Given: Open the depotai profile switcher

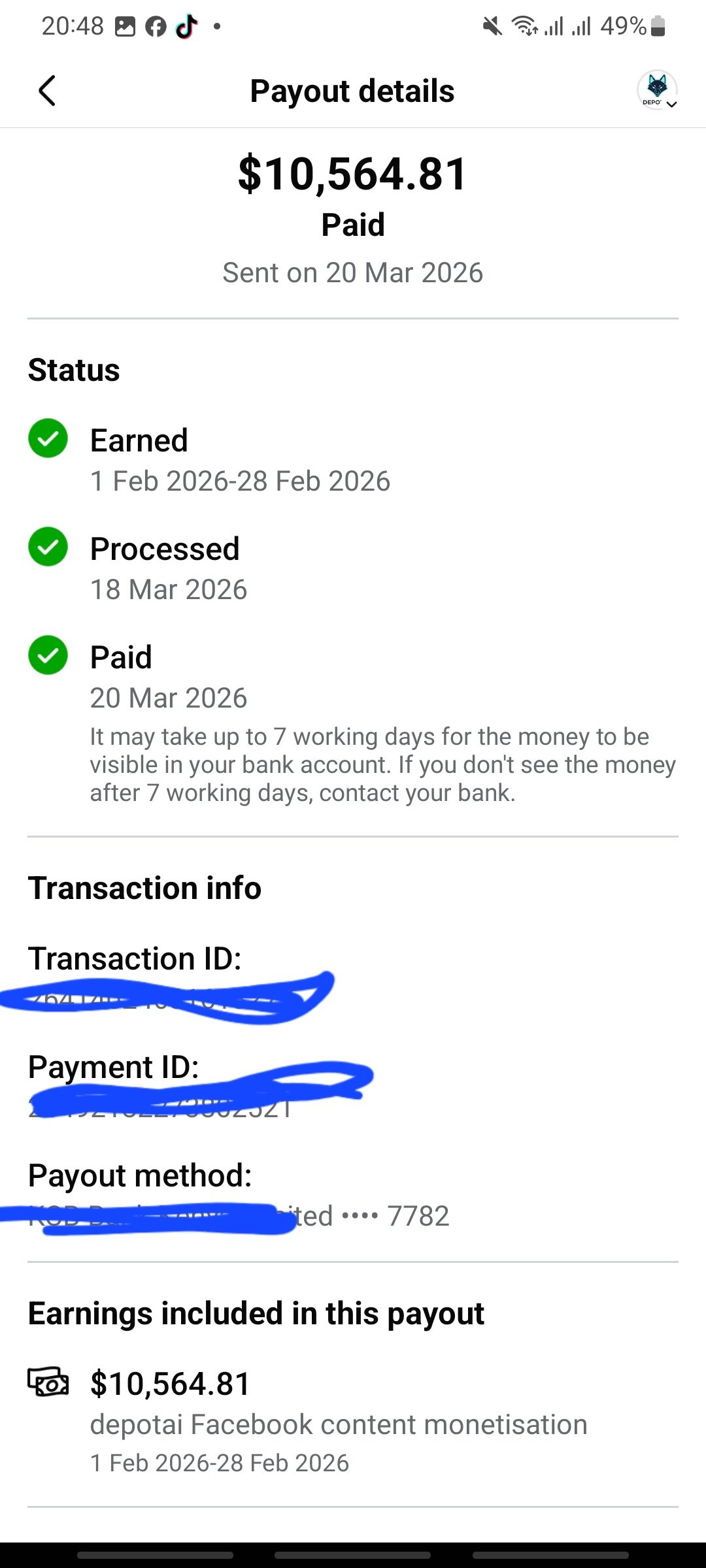Looking at the screenshot, I should pyautogui.click(x=658, y=90).
